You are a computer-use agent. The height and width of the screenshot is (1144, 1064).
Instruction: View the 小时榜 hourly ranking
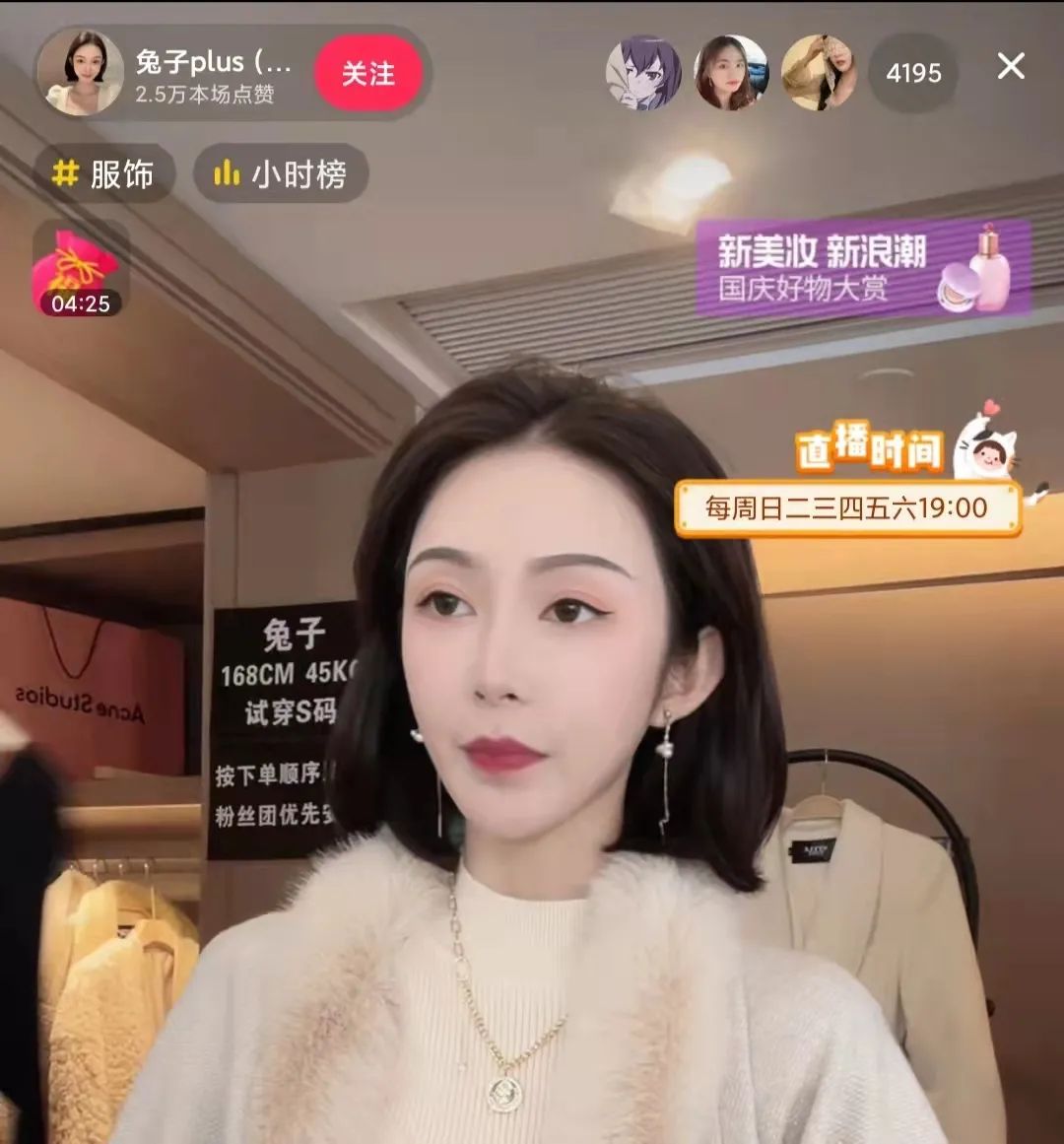point(281,175)
